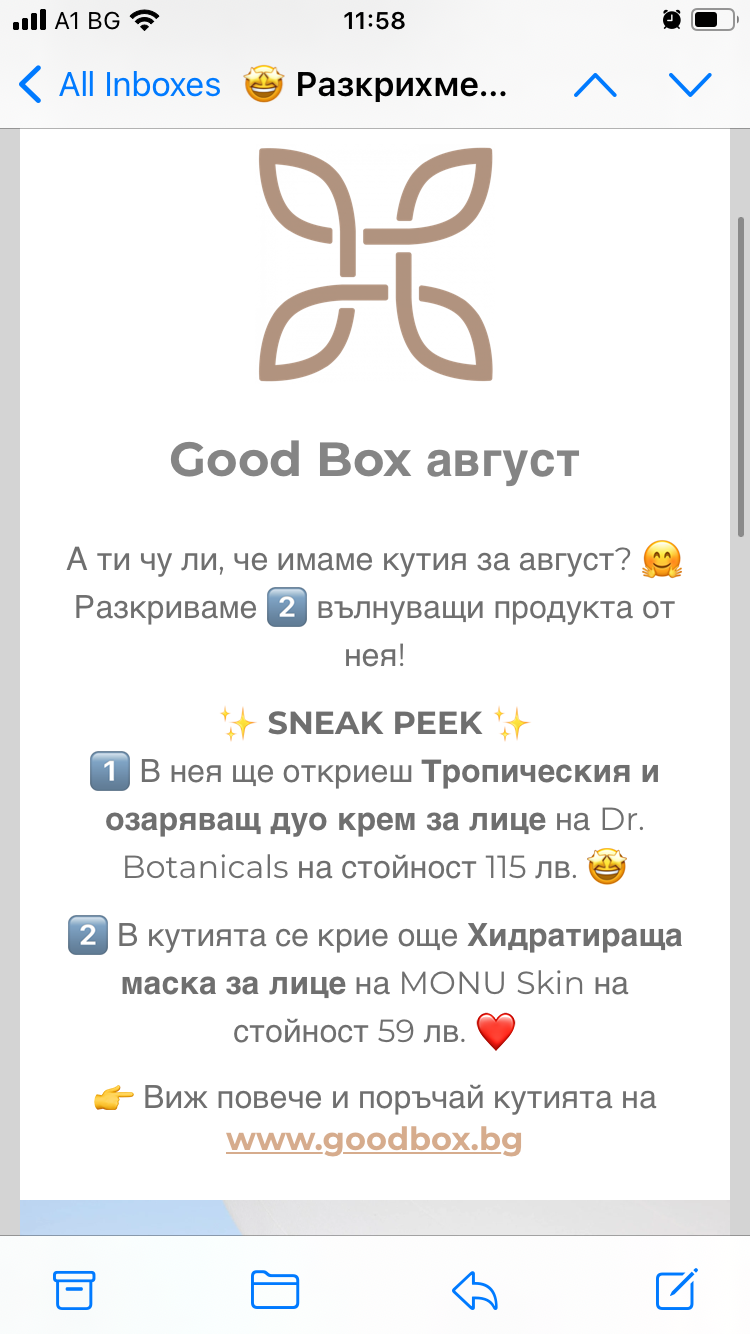
Task: Open the next message with down arrow
Action: 690,85
